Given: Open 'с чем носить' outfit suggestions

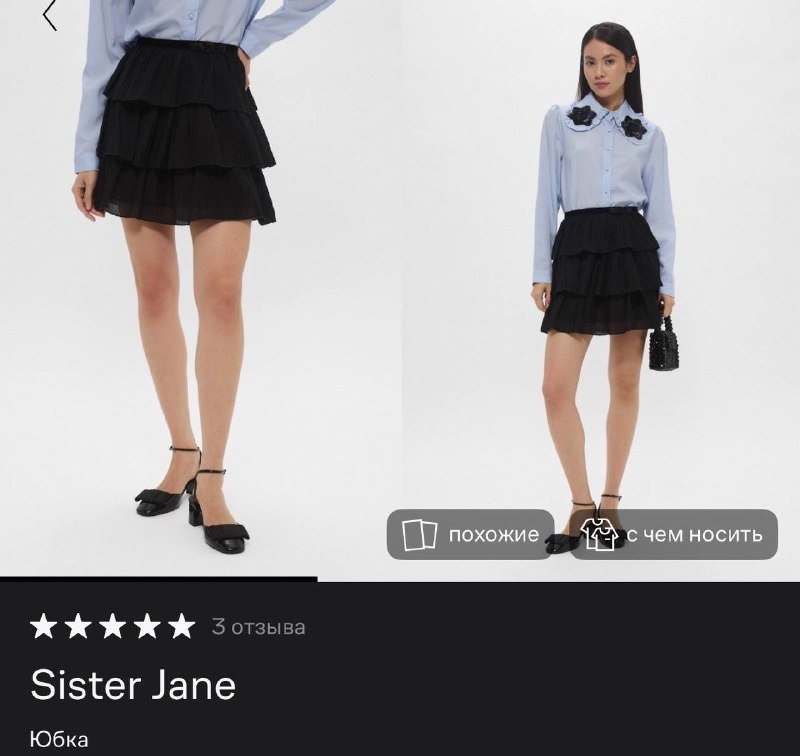Looking at the screenshot, I should point(675,534).
